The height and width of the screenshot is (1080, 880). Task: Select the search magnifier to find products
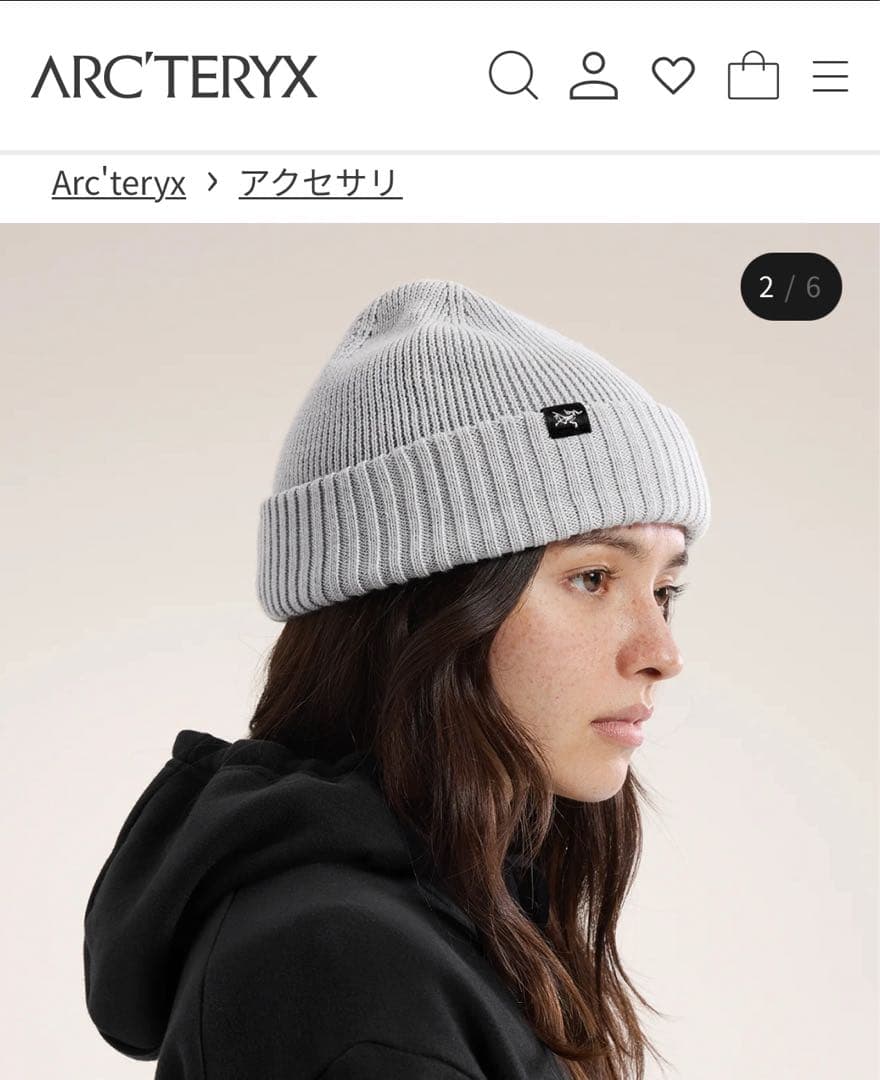[x=513, y=75]
